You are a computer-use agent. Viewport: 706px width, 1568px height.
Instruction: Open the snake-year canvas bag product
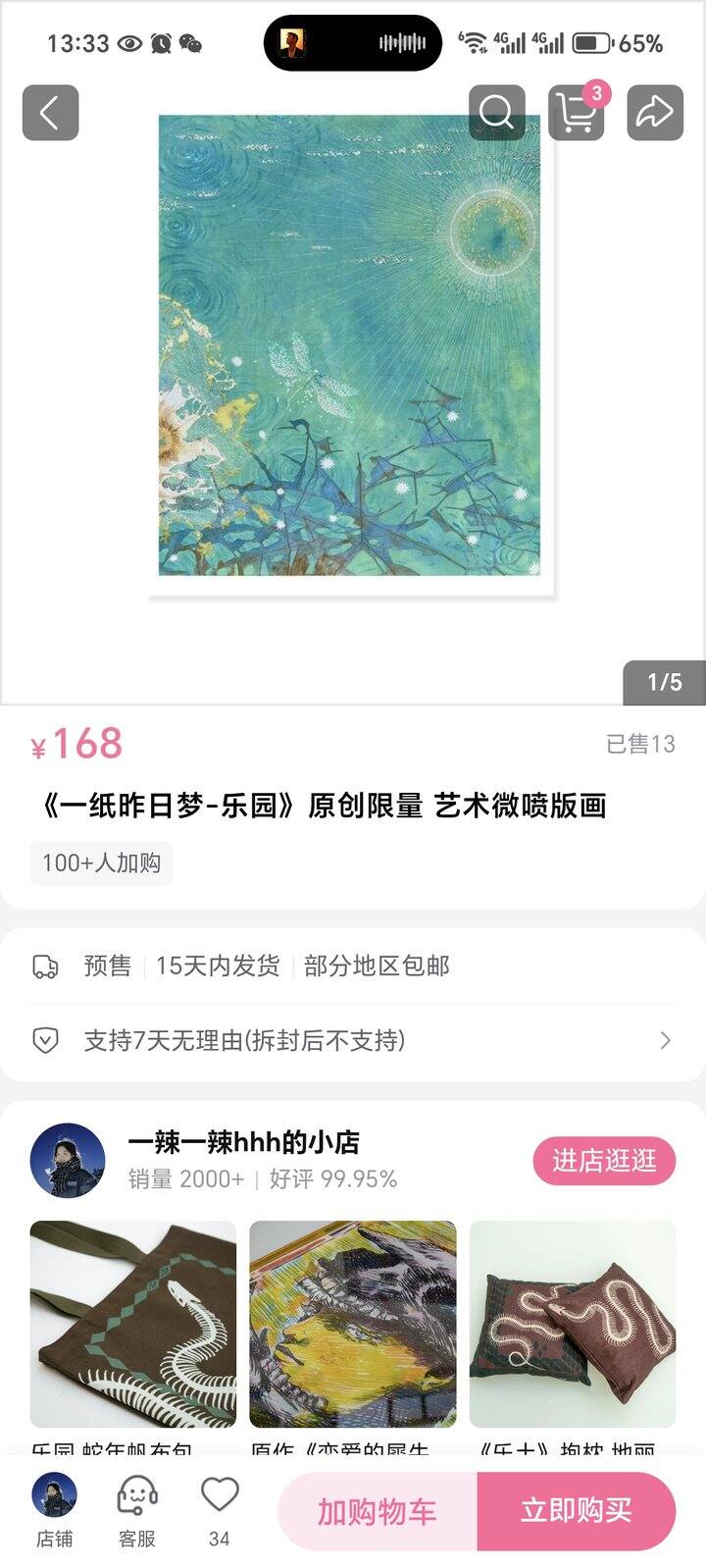(133, 1325)
